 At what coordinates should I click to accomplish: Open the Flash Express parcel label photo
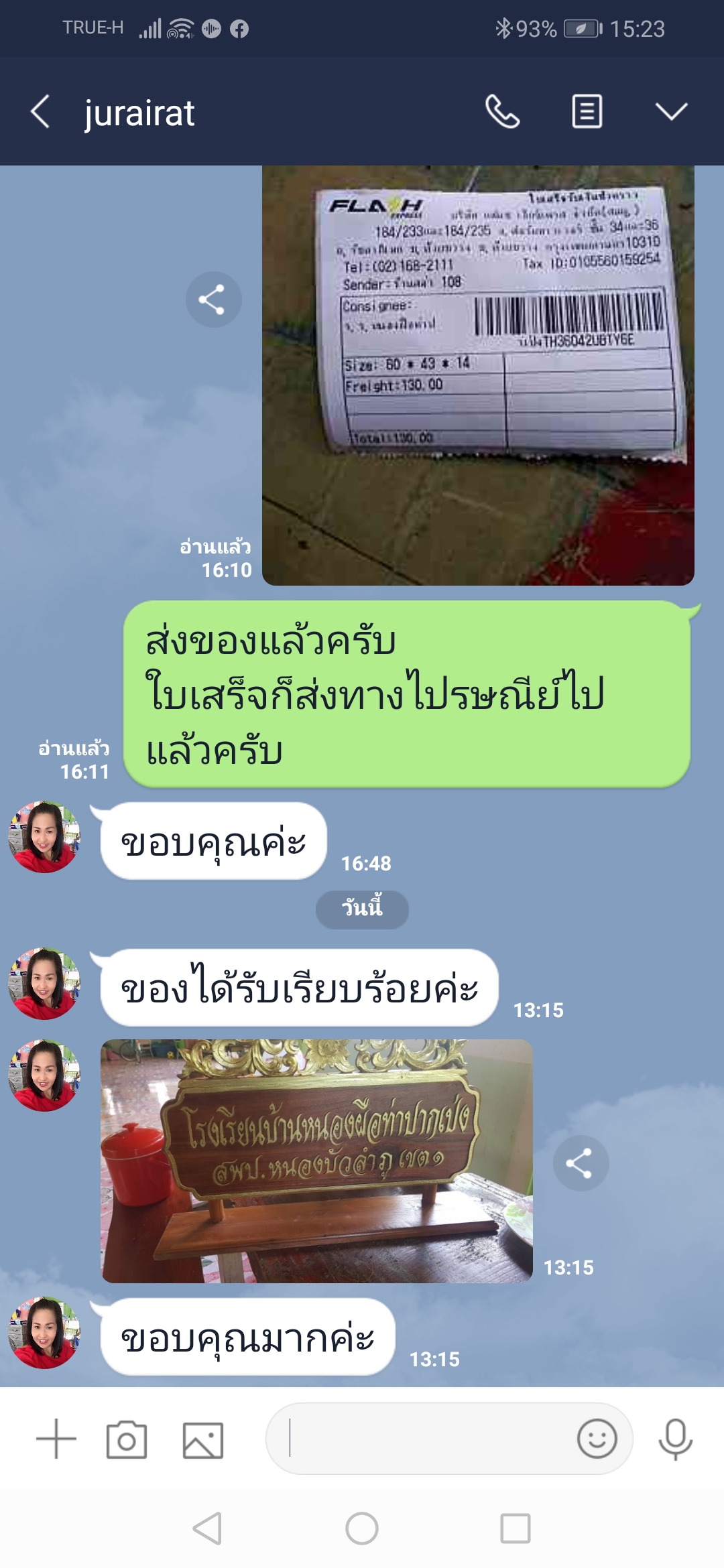point(477,375)
